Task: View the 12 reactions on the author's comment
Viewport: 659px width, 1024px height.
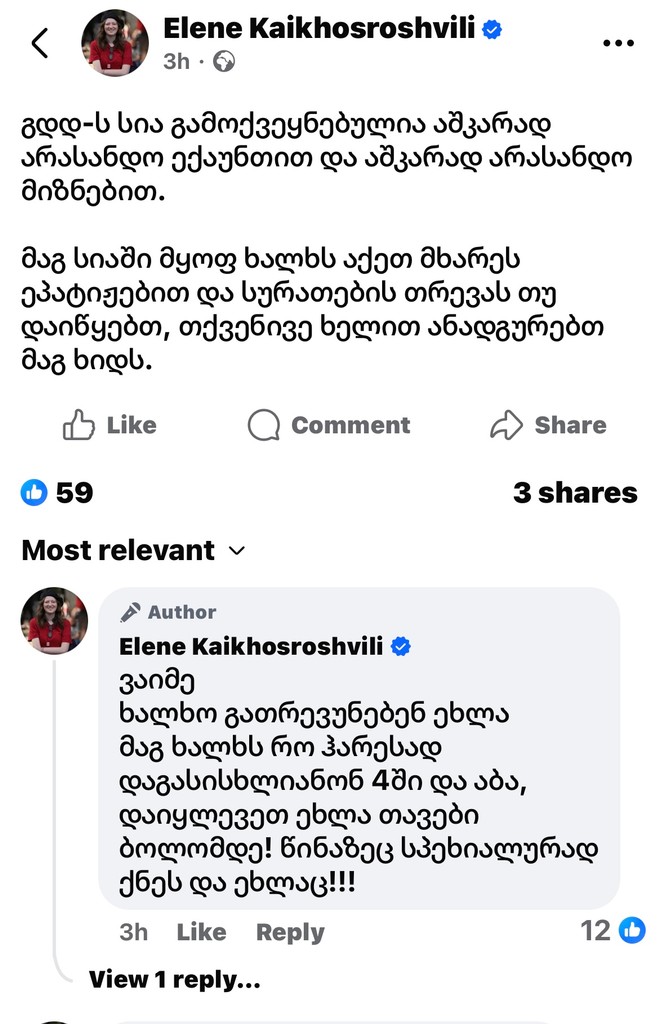Action: pos(612,931)
